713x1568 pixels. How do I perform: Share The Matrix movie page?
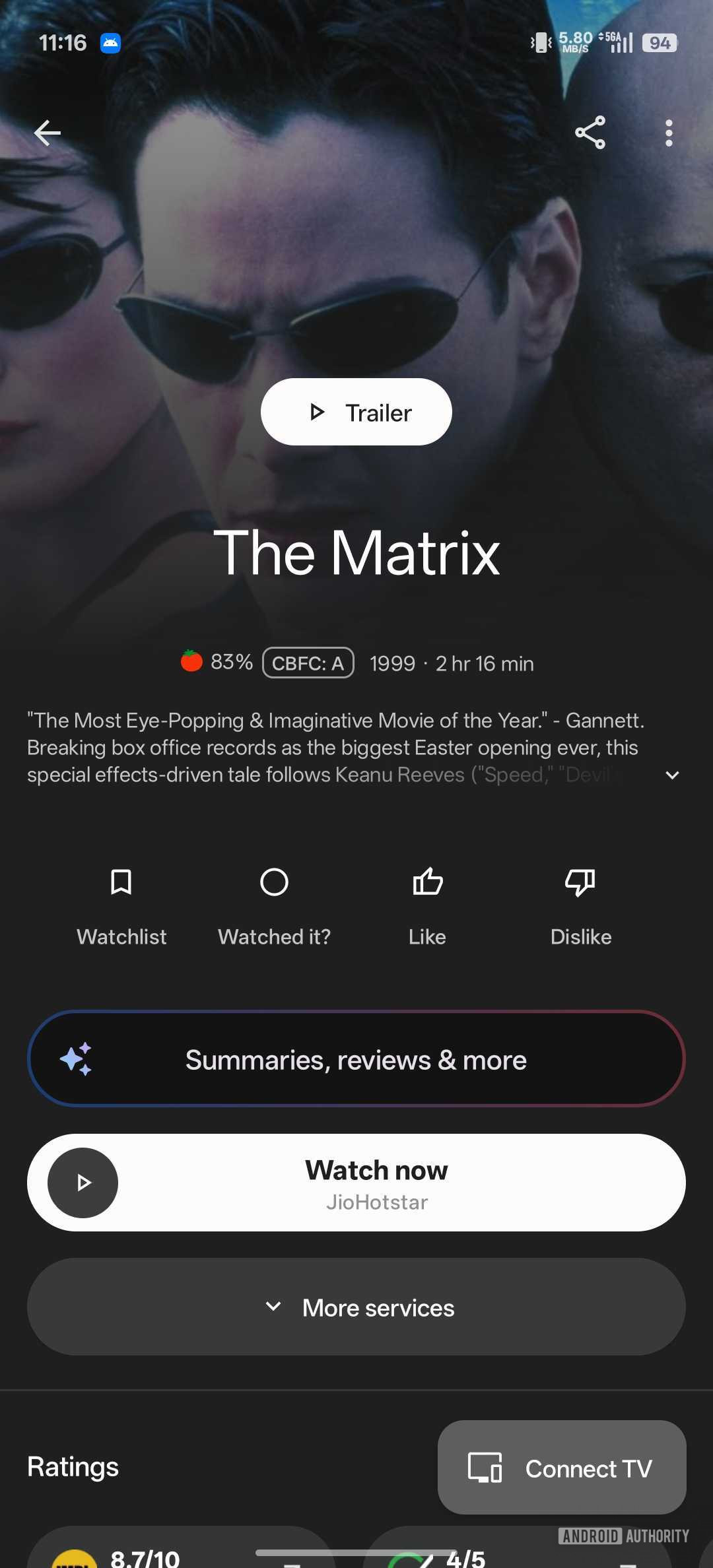pos(590,133)
